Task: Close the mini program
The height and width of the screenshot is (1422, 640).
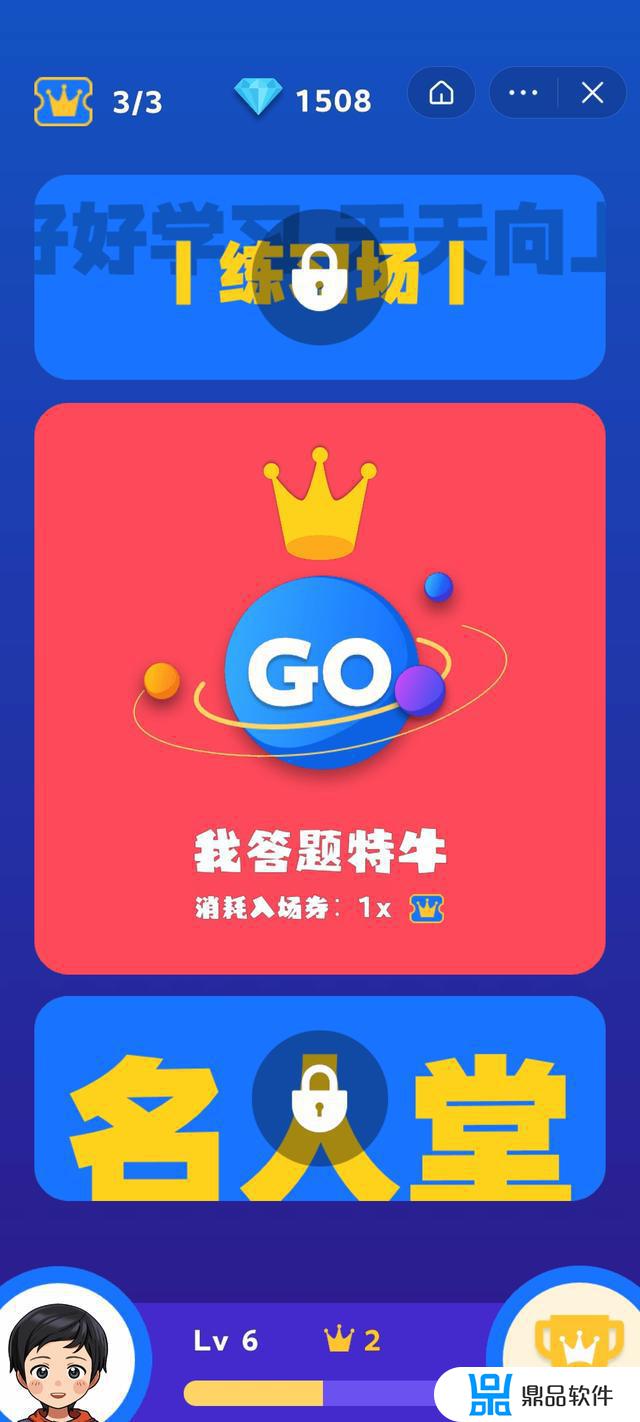Action: coord(592,93)
